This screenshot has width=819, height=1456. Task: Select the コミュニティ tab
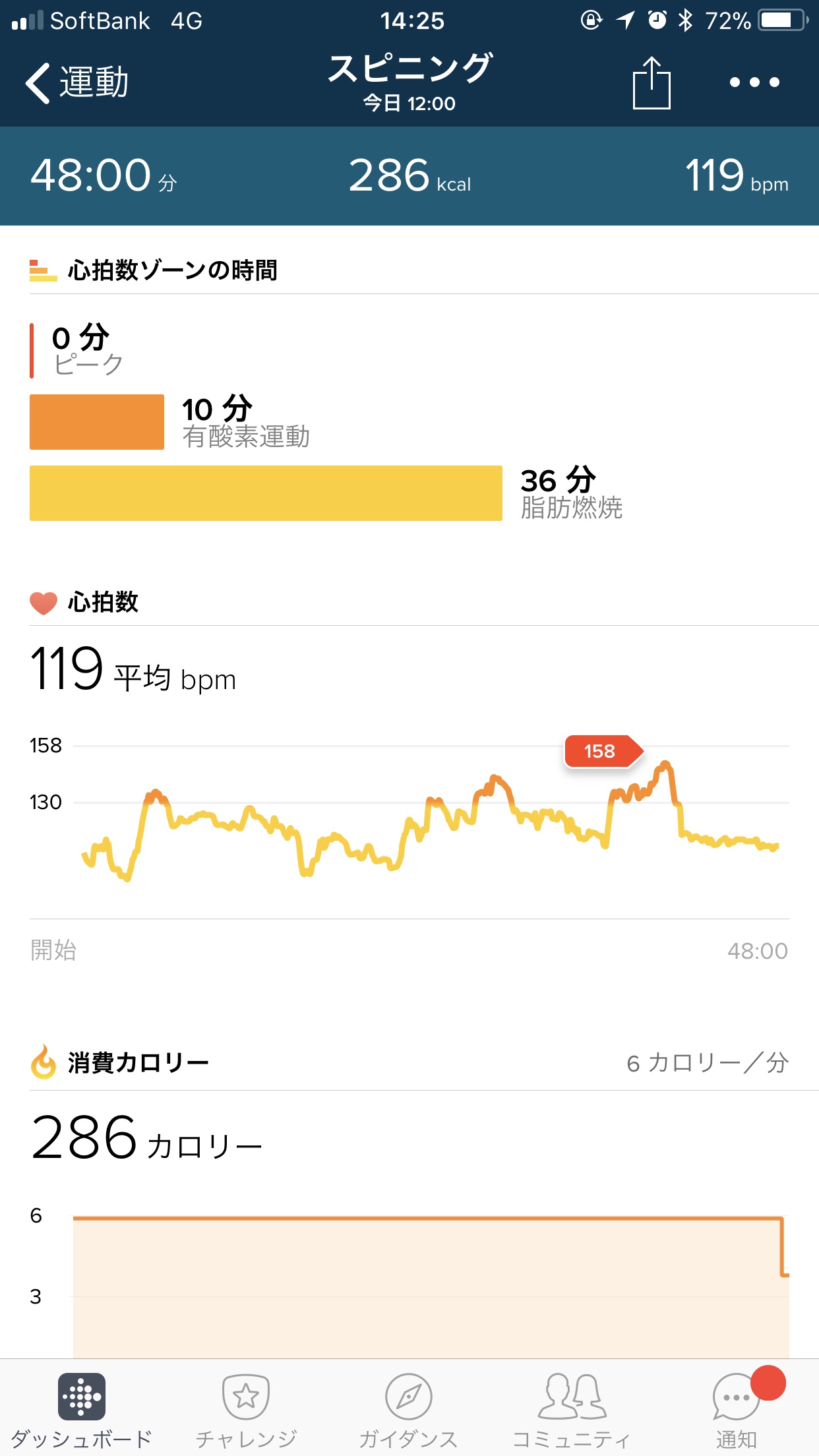pyautogui.click(x=571, y=1409)
